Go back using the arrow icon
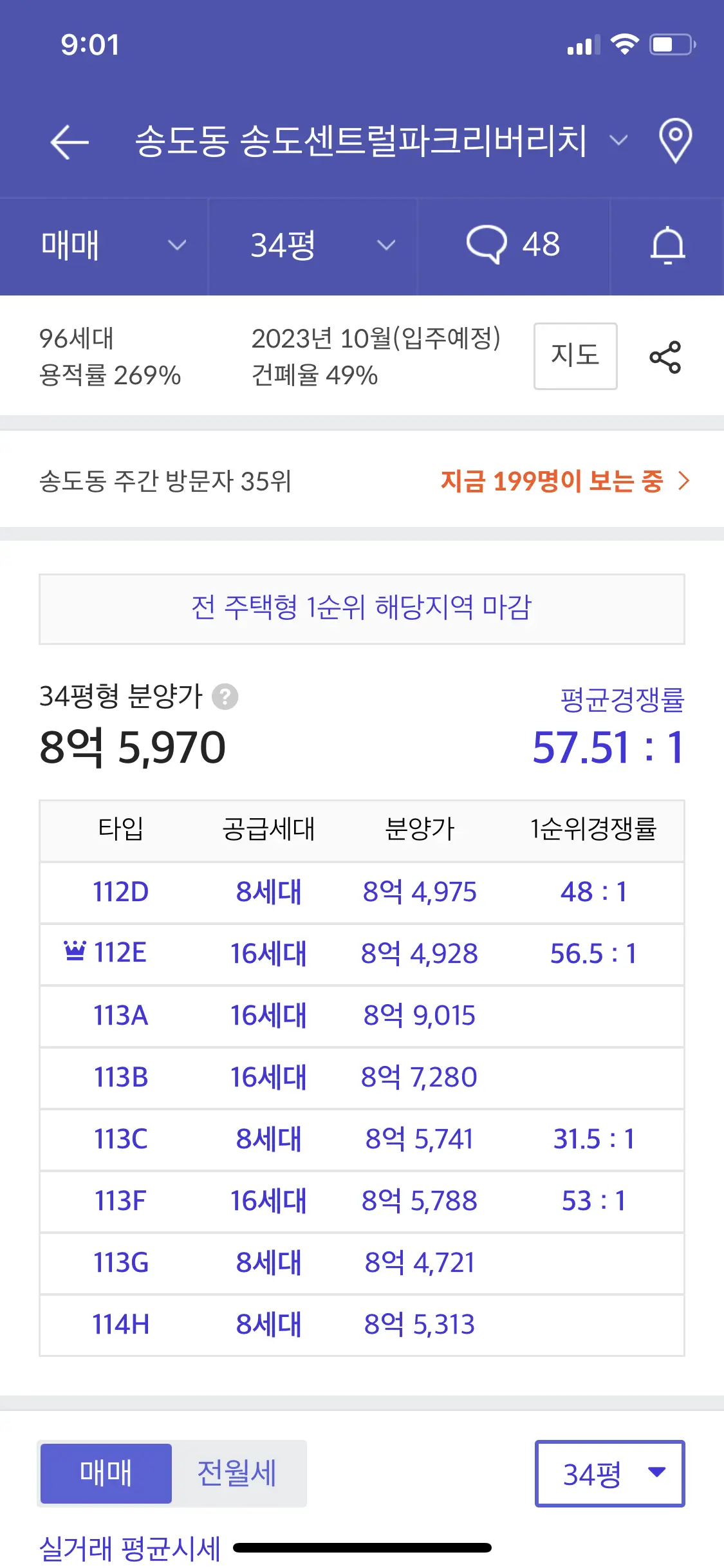Image resolution: width=724 pixels, height=1568 pixels. tap(70, 141)
